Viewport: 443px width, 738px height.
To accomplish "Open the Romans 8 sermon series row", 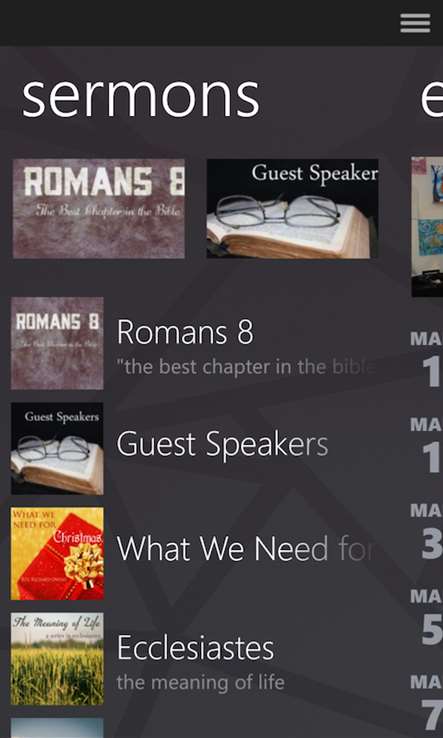I will pyautogui.click(x=198, y=343).
